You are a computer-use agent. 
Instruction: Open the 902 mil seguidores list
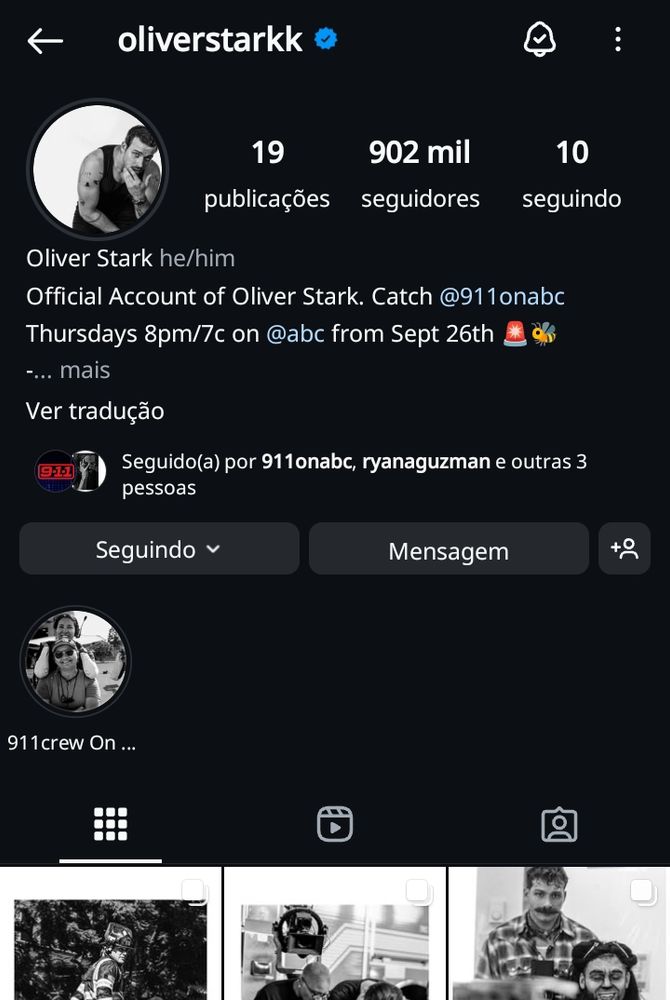point(420,173)
